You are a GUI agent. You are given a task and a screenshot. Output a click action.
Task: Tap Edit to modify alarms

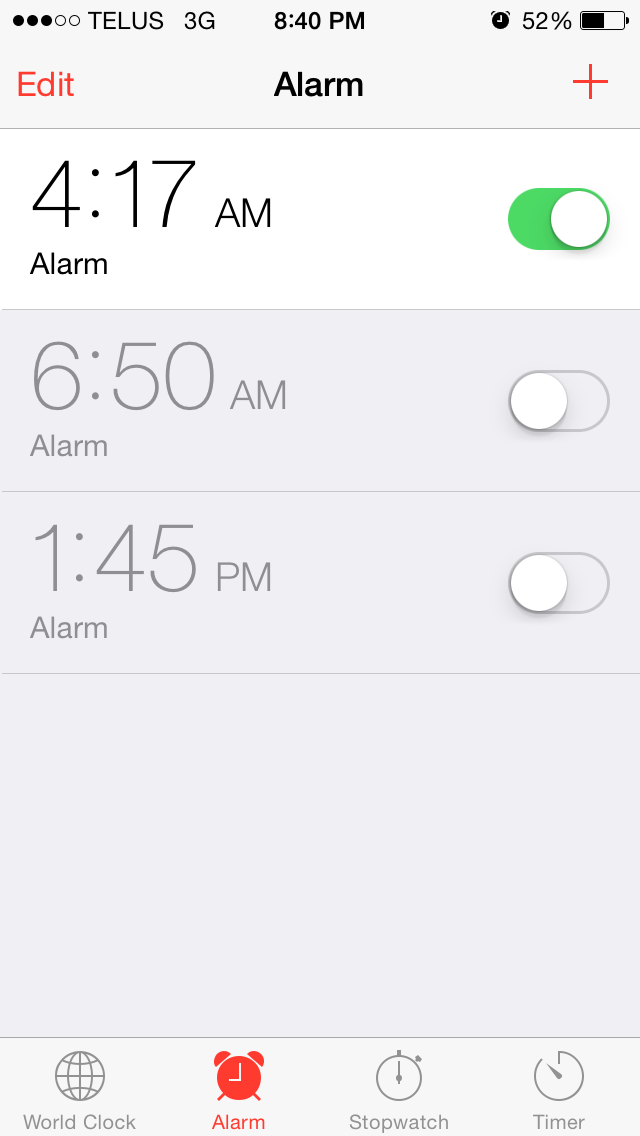point(45,85)
